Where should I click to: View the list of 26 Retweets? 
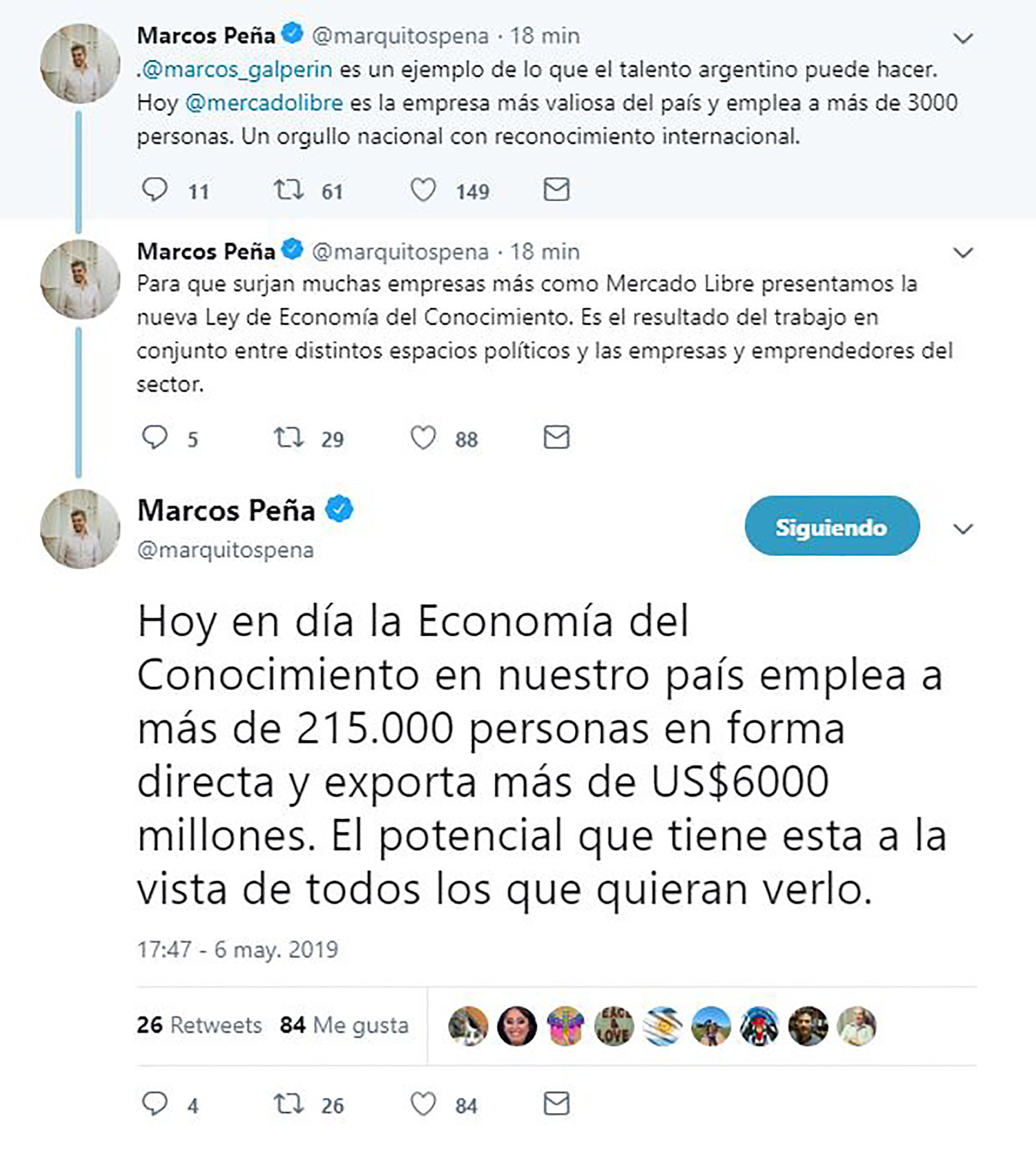pyautogui.click(x=199, y=1025)
